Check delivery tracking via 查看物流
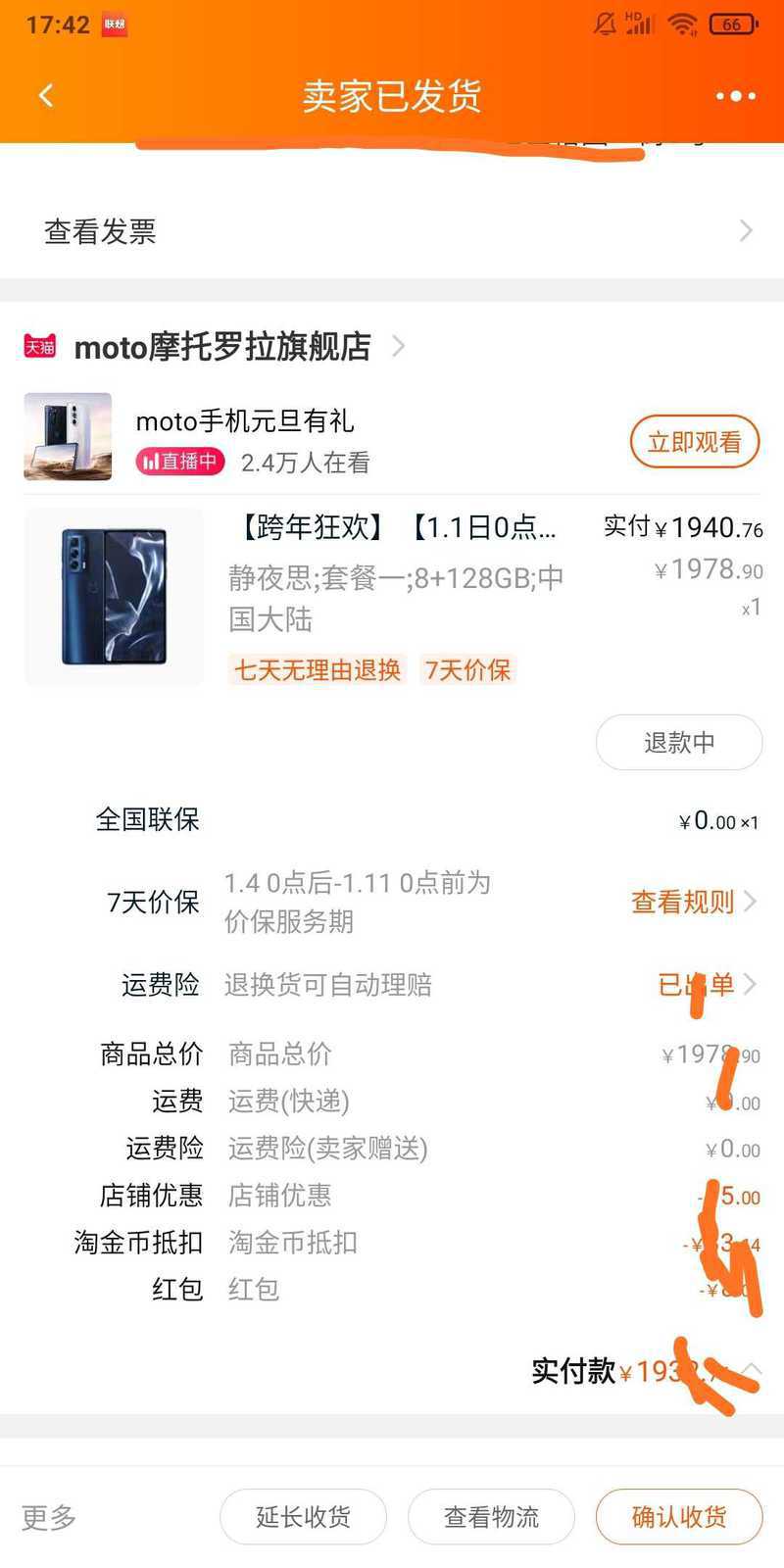This screenshot has width=784, height=1568. pyautogui.click(x=491, y=1517)
